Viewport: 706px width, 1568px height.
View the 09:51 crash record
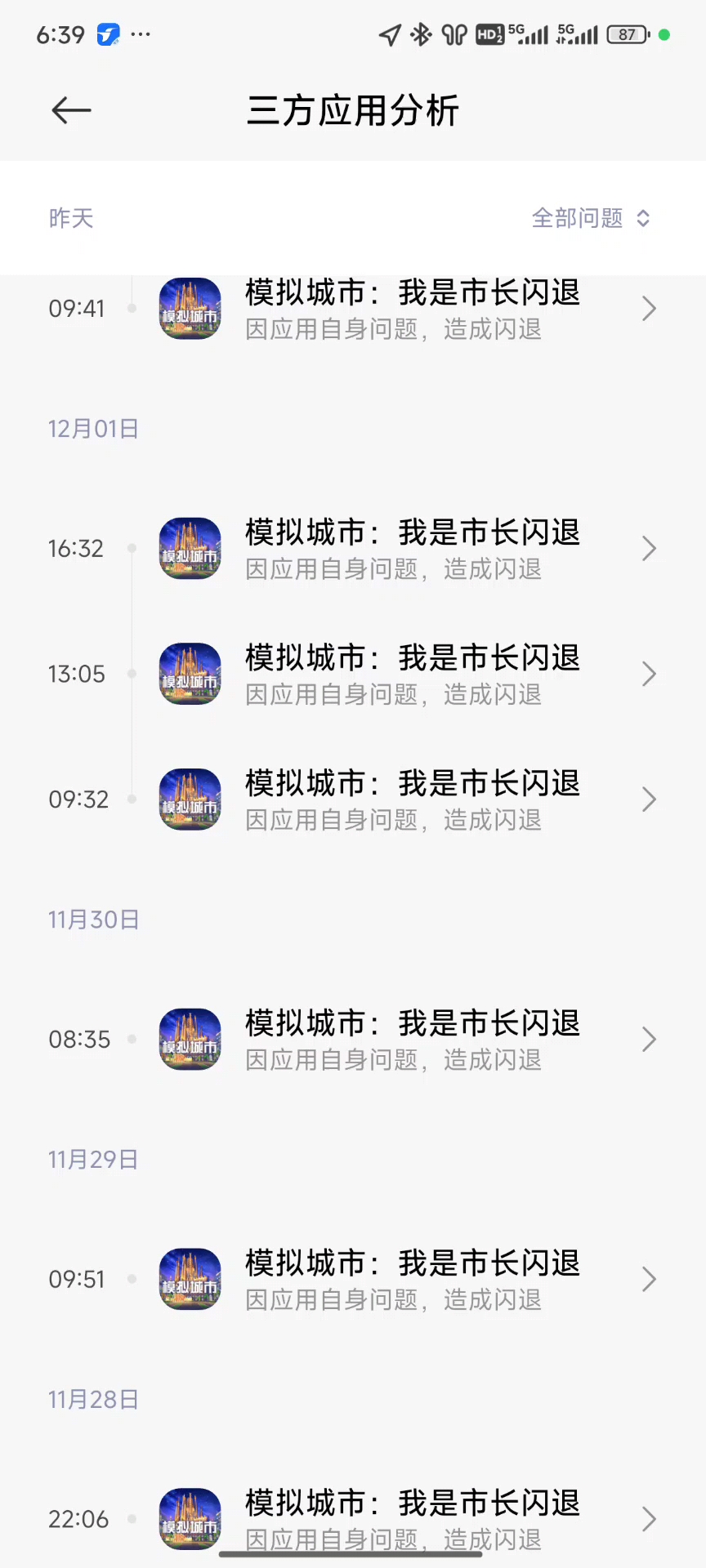click(409, 1280)
